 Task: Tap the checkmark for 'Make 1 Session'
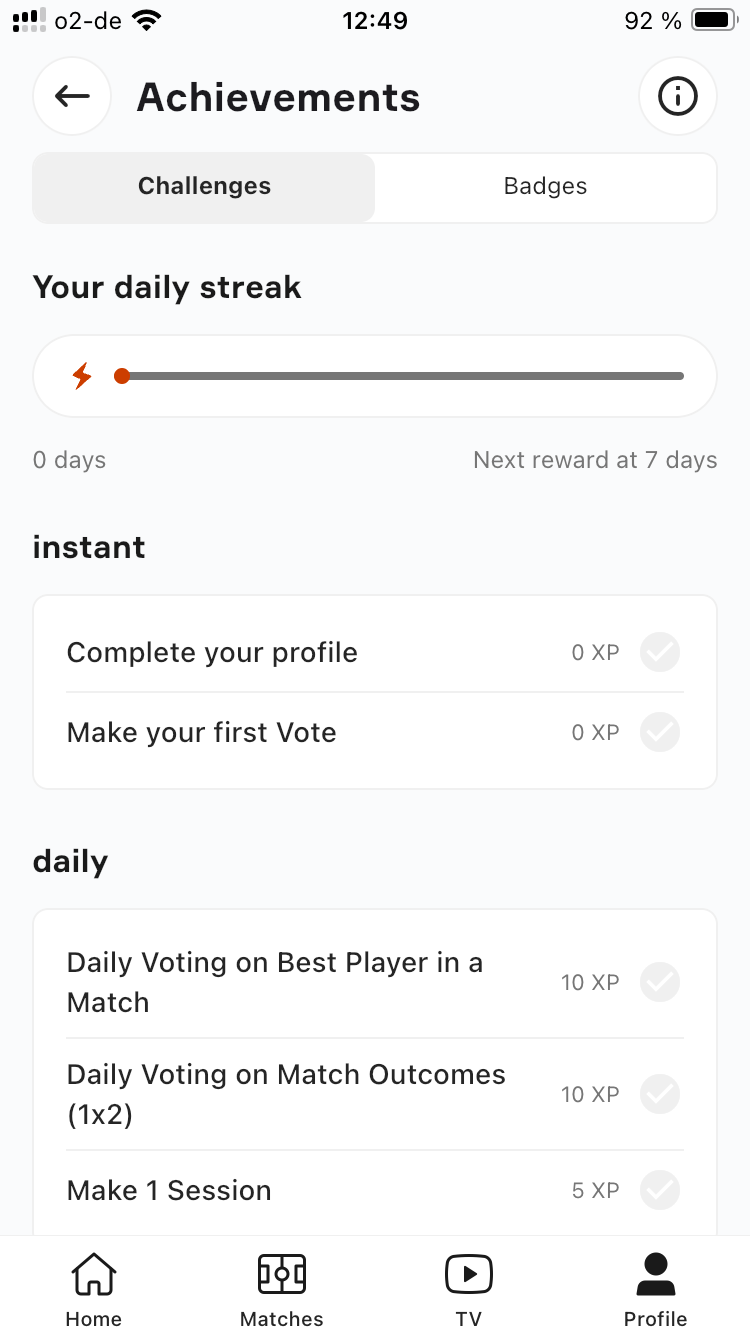pos(659,1190)
